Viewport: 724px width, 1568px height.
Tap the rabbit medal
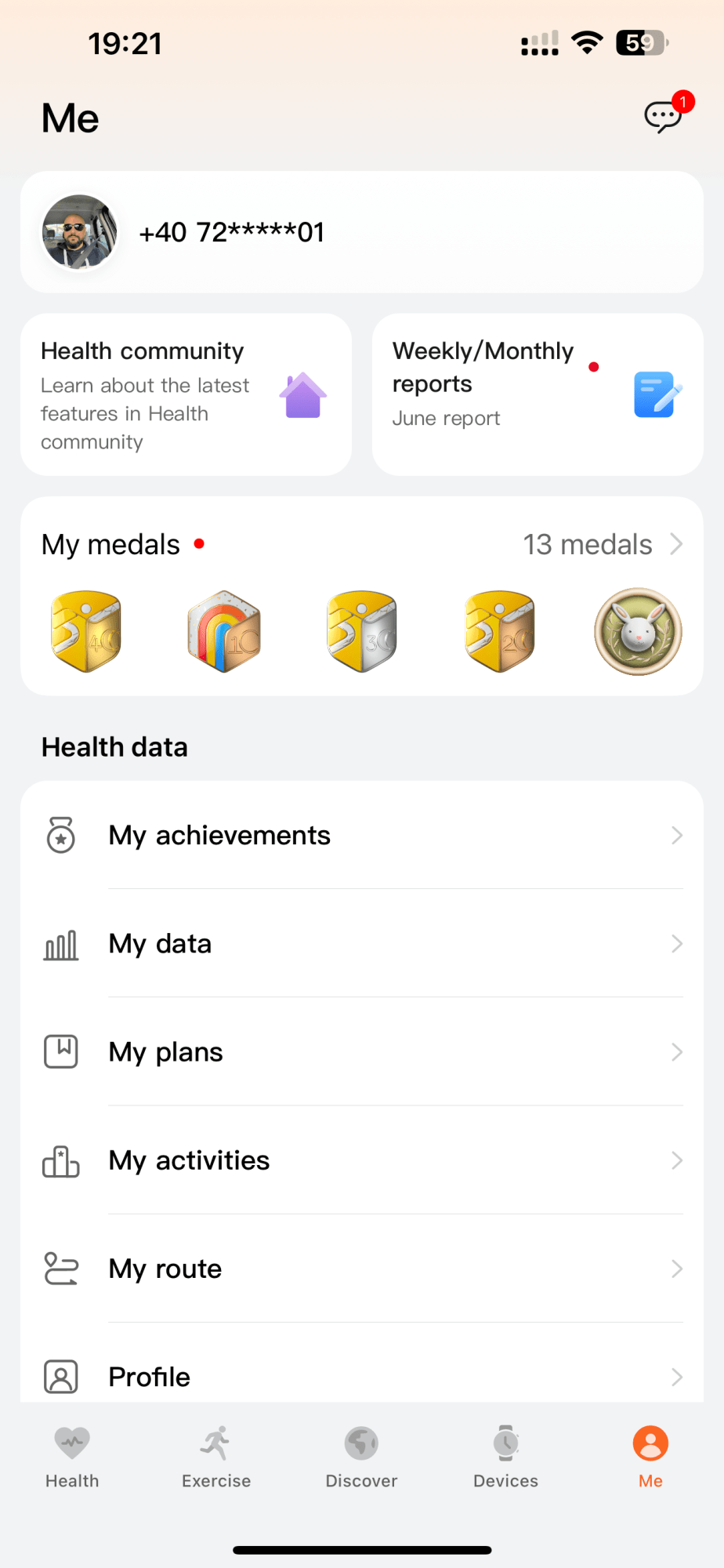638,632
